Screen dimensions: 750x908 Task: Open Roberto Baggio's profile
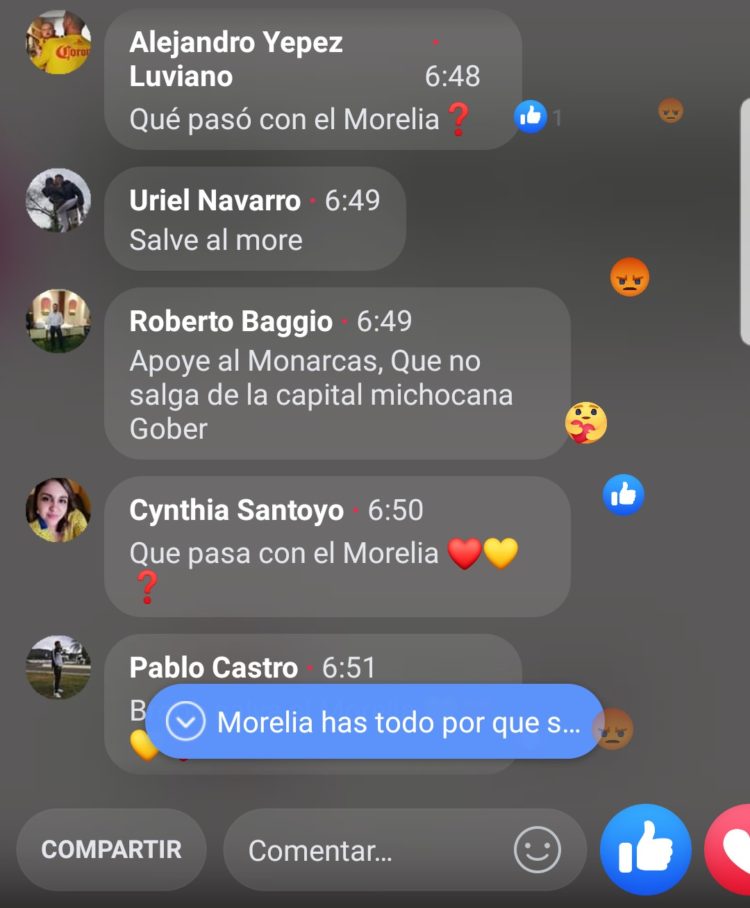tap(58, 321)
